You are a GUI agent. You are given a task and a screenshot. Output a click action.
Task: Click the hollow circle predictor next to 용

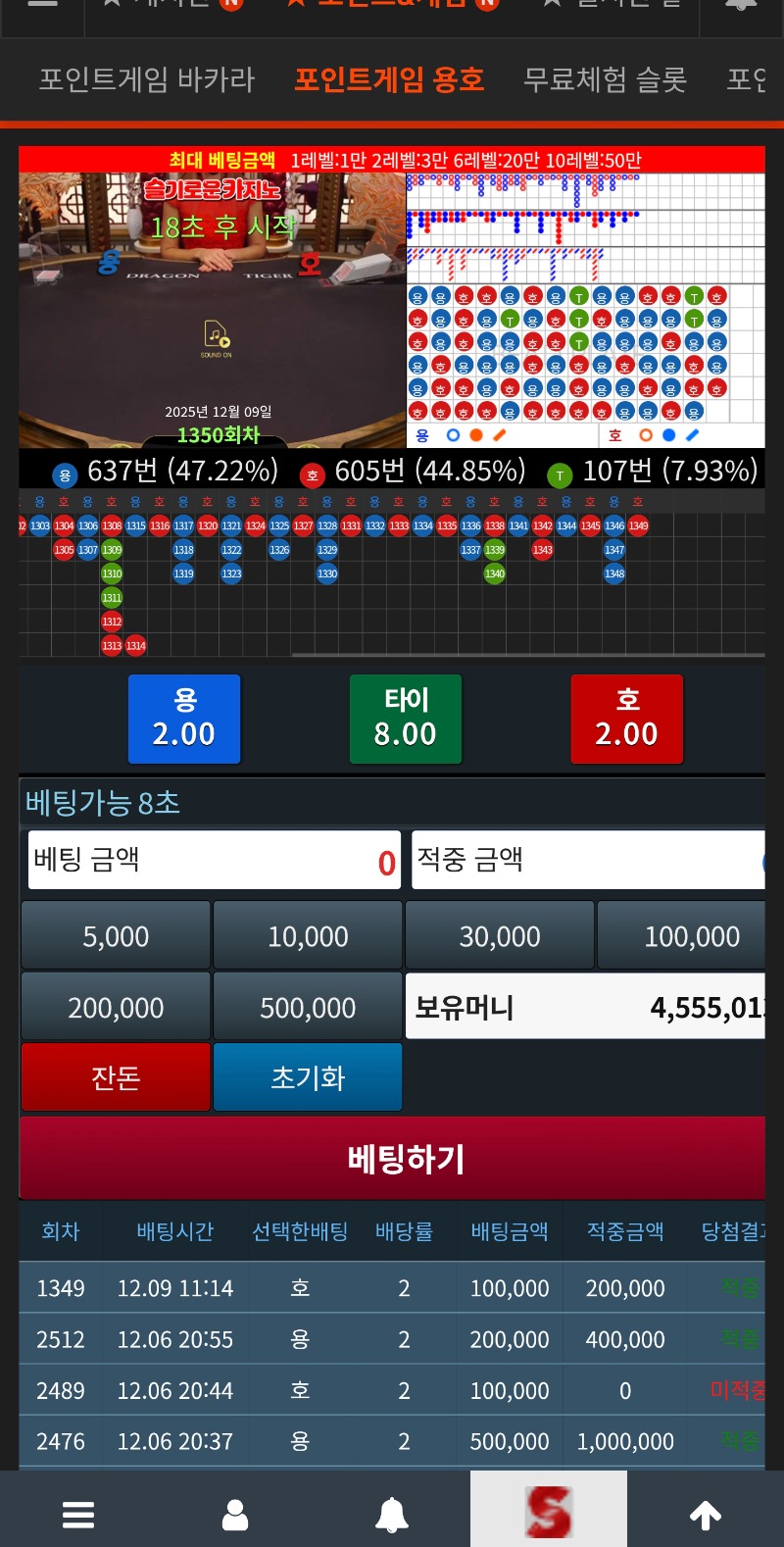pos(453,435)
